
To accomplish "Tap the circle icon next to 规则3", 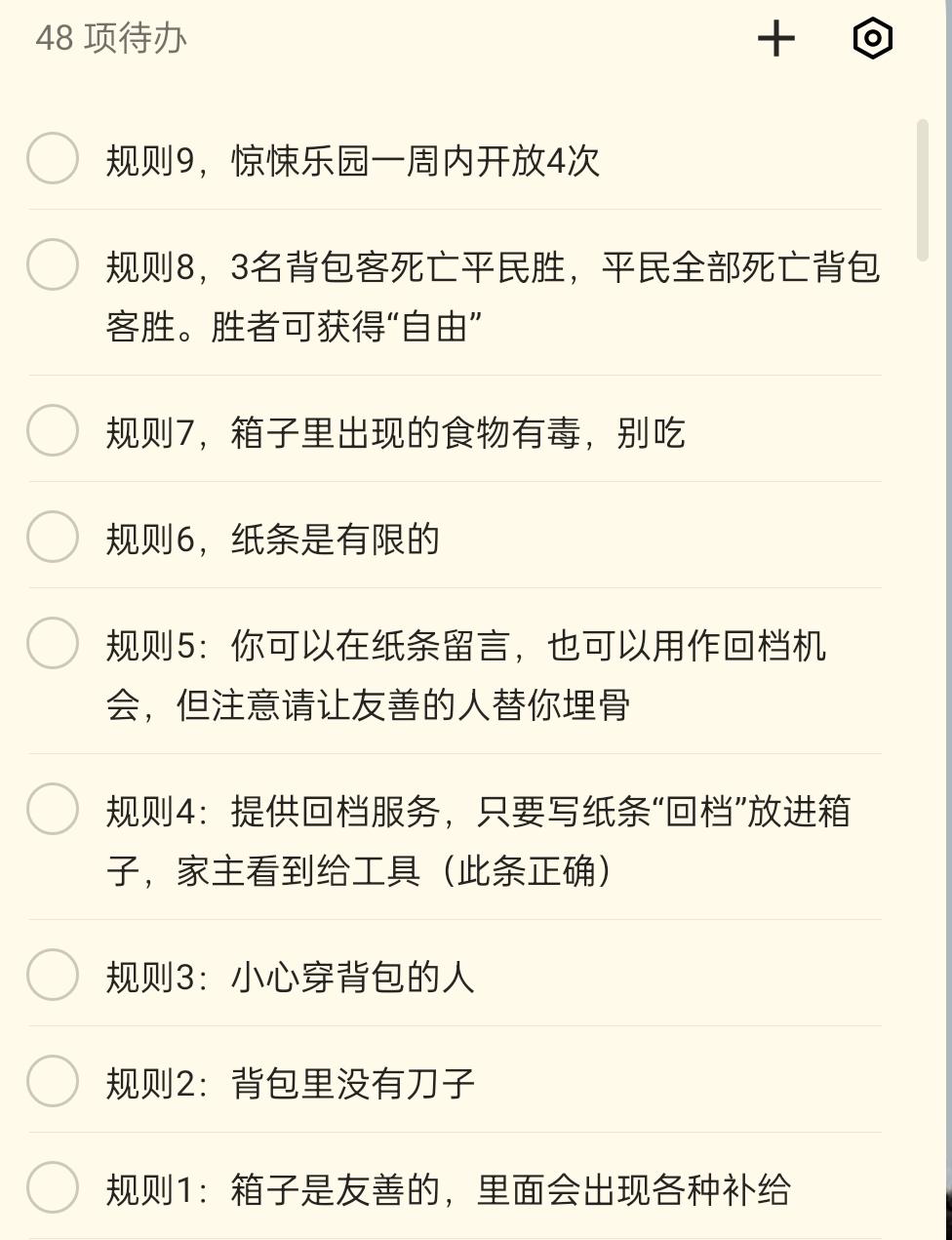I will click(x=53, y=973).
